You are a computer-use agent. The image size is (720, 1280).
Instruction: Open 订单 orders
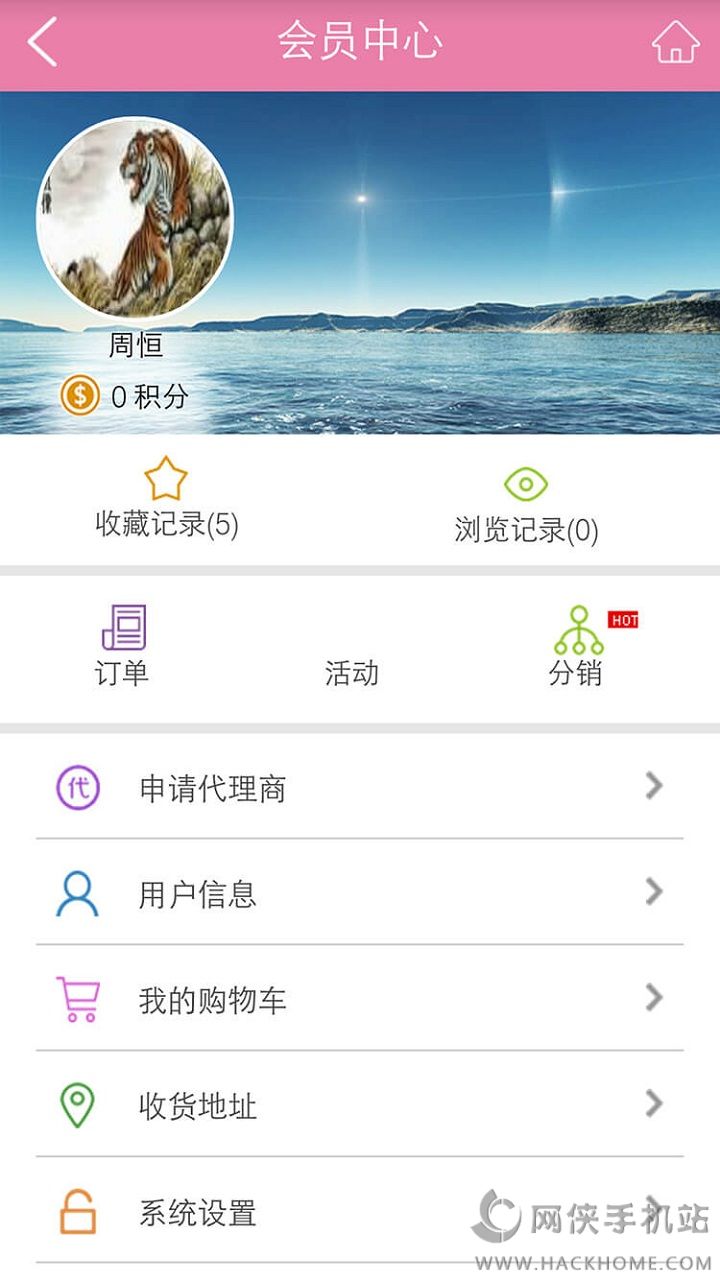coord(122,647)
